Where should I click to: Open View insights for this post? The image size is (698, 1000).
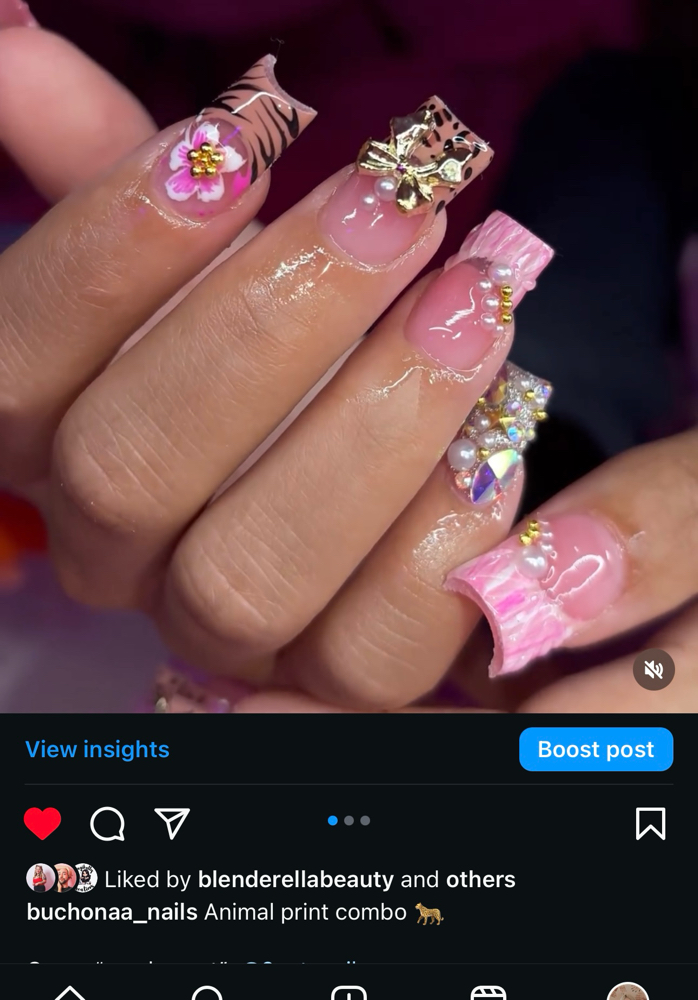click(x=97, y=749)
